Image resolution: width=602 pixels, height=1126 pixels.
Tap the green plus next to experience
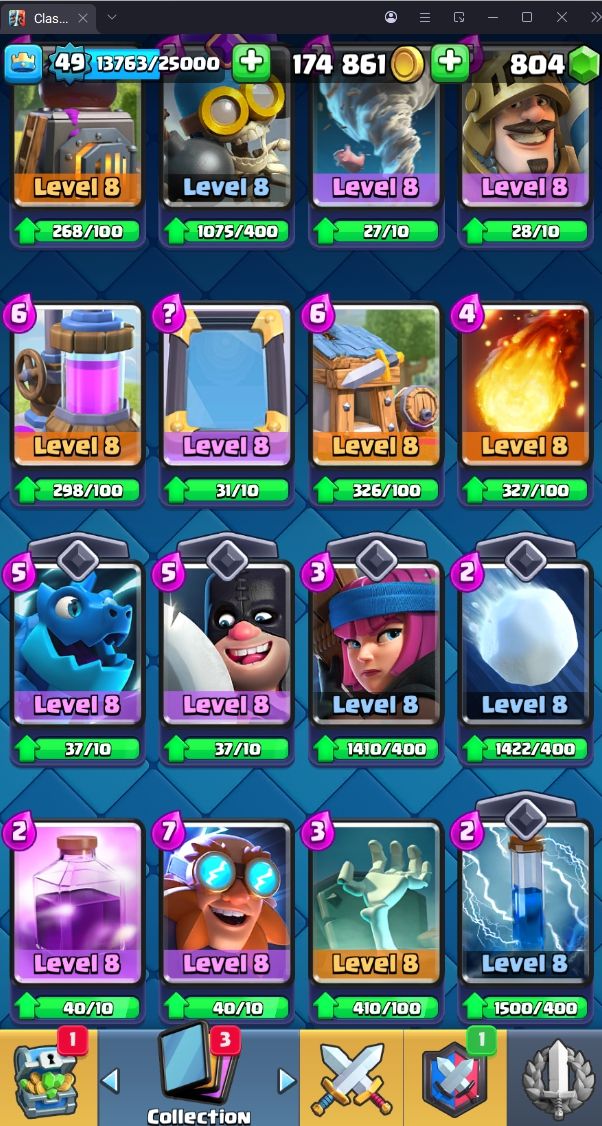pyautogui.click(x=252, y=64)
